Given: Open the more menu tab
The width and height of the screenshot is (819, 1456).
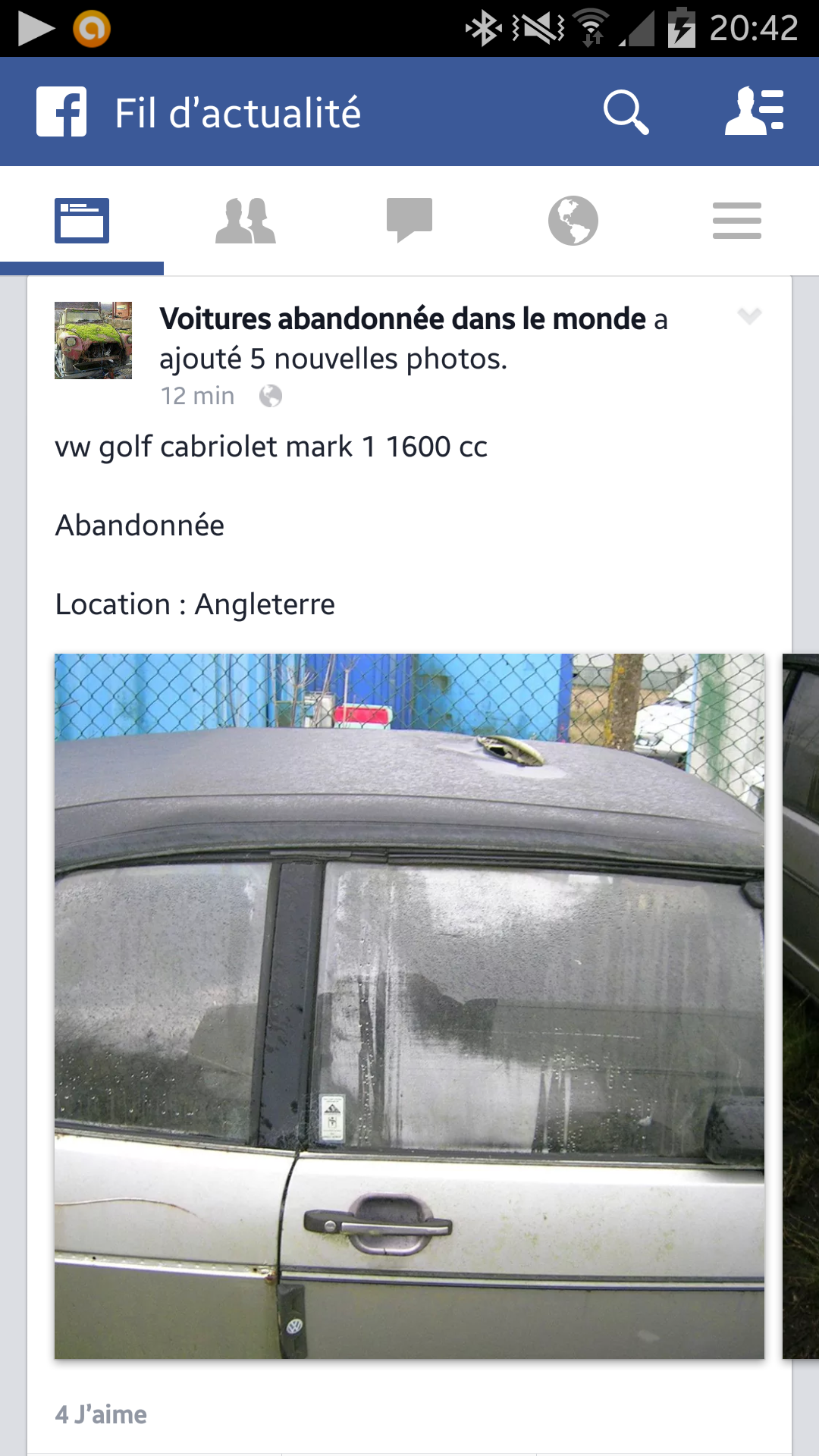Looking at the screenshot, I should pos(737,221).
